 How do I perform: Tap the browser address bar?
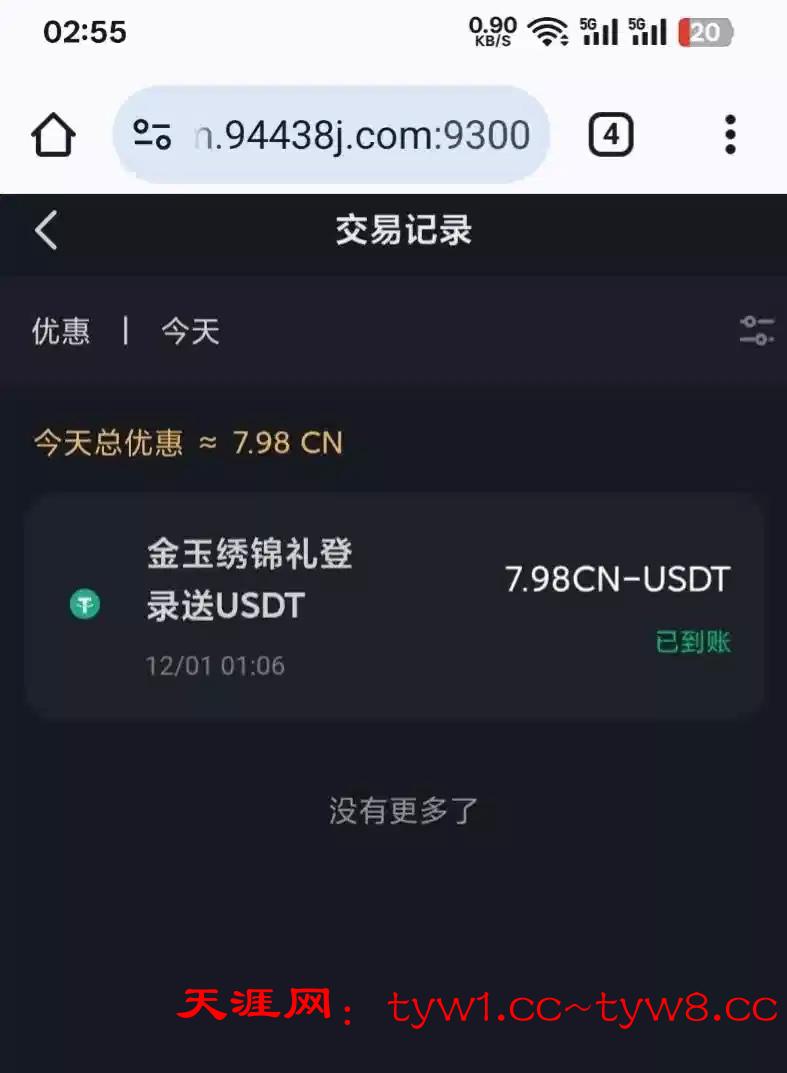coord(360,135)
